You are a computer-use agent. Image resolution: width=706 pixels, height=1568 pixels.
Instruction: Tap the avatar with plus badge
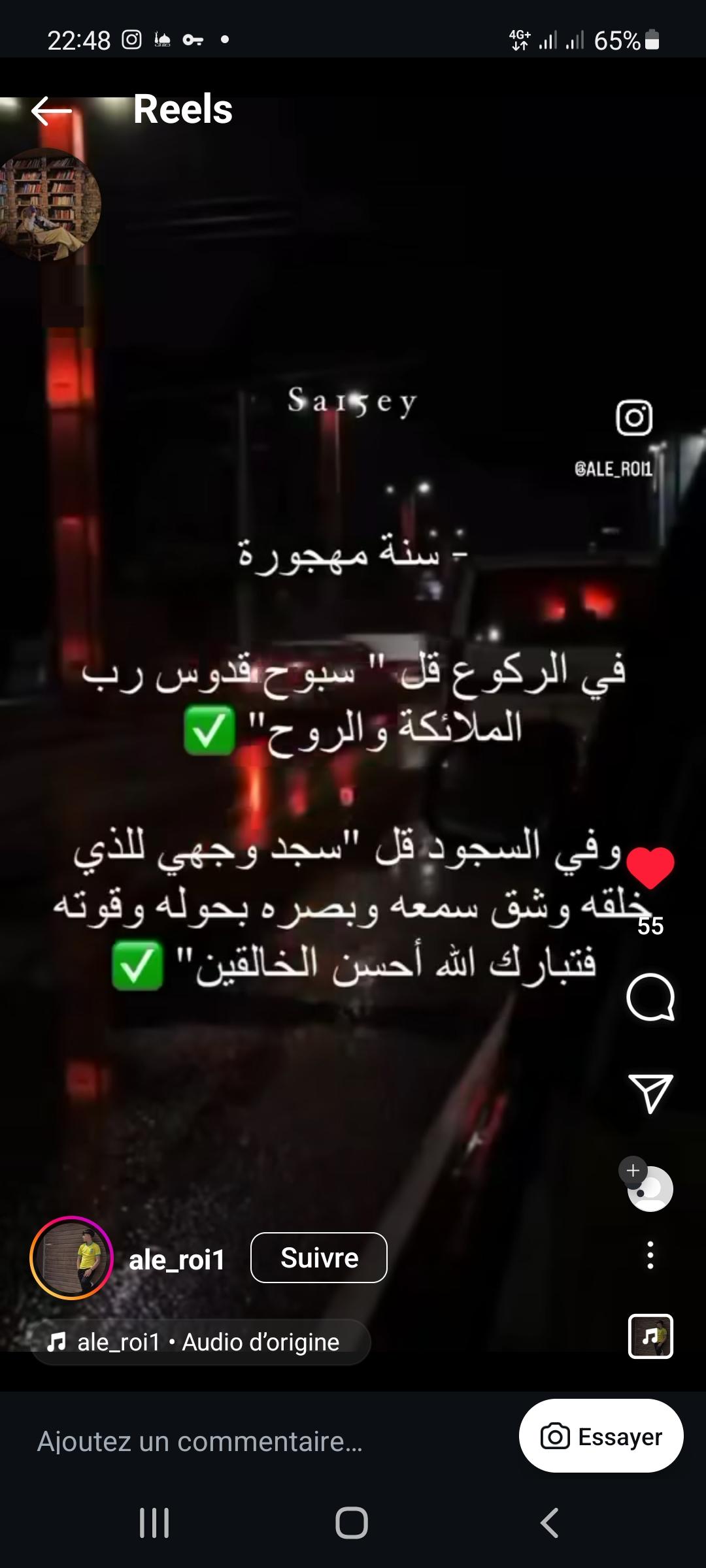[648, 1186]
